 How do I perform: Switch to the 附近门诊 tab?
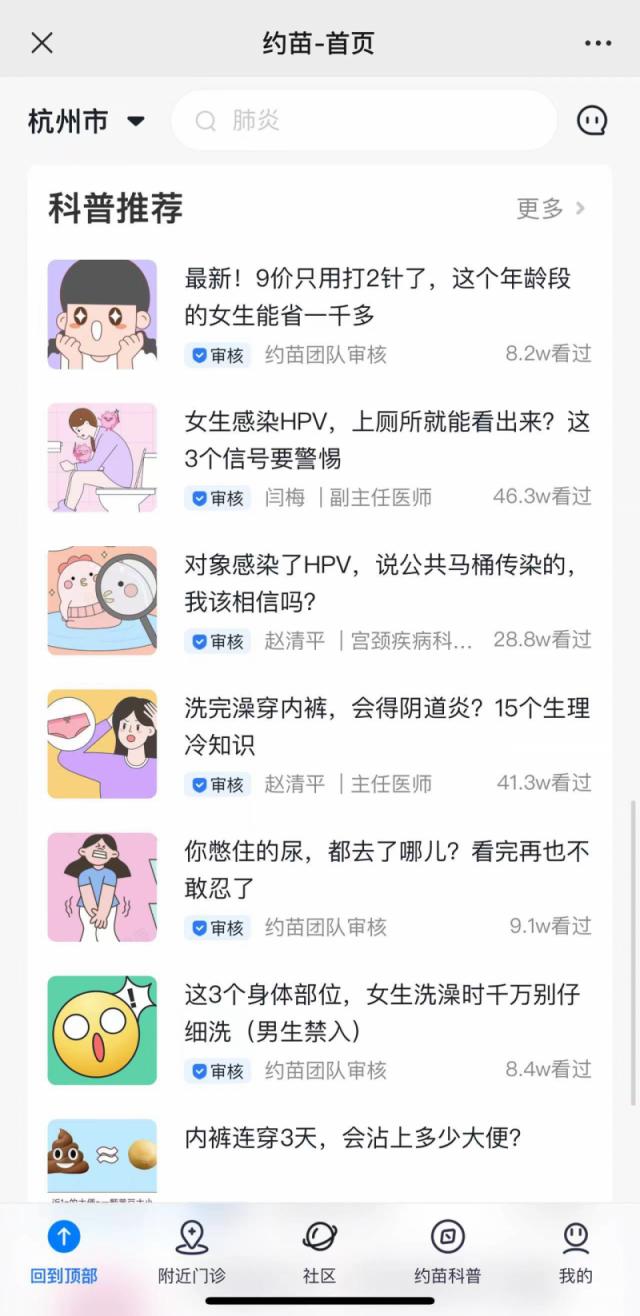click(192, 1250)
